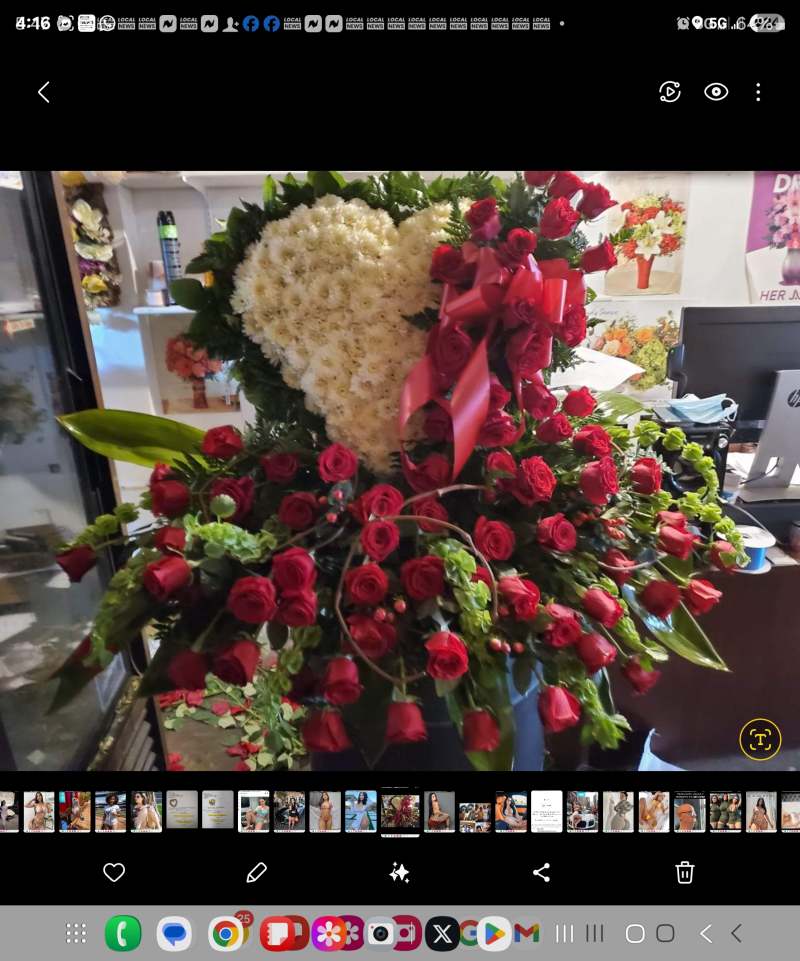Open the Bixby Vision eye icon
800x961 pixels.
716,92
